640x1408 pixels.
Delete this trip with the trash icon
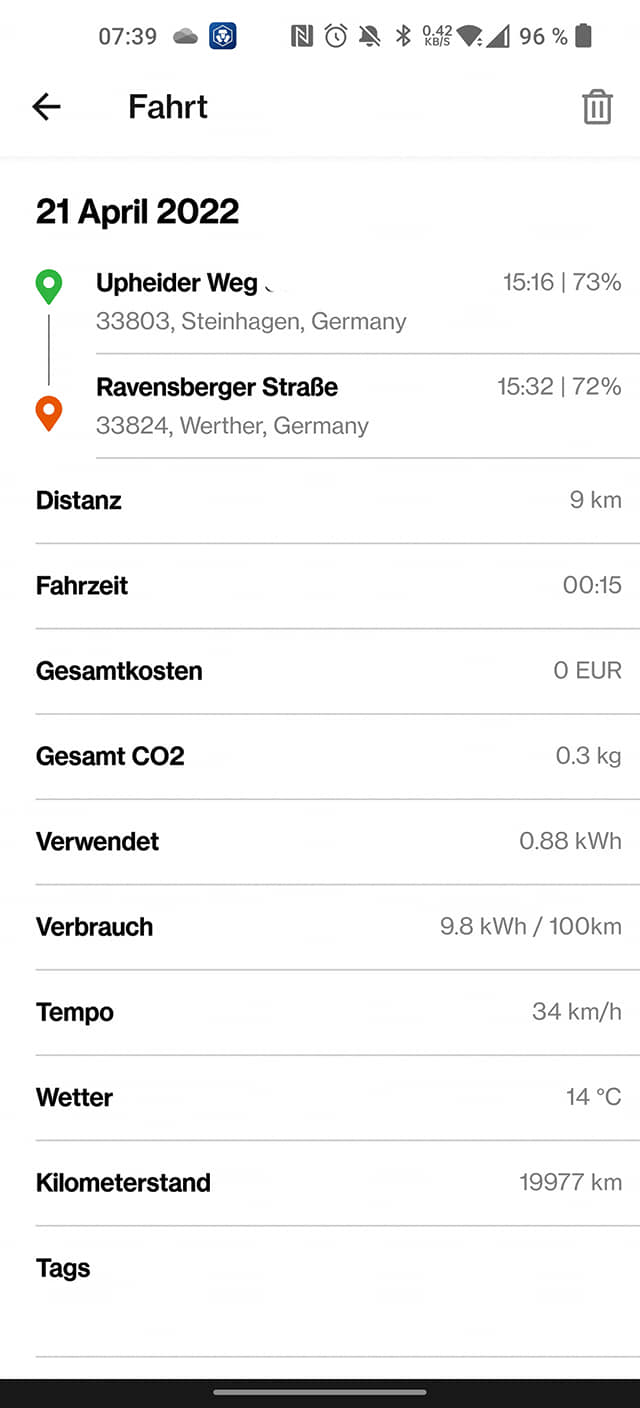(x=597, y=107)
